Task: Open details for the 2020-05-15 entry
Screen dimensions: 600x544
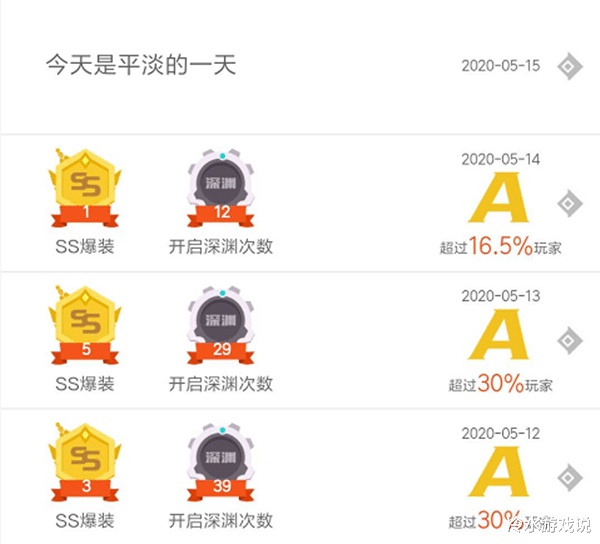Action: coord(570,67)
